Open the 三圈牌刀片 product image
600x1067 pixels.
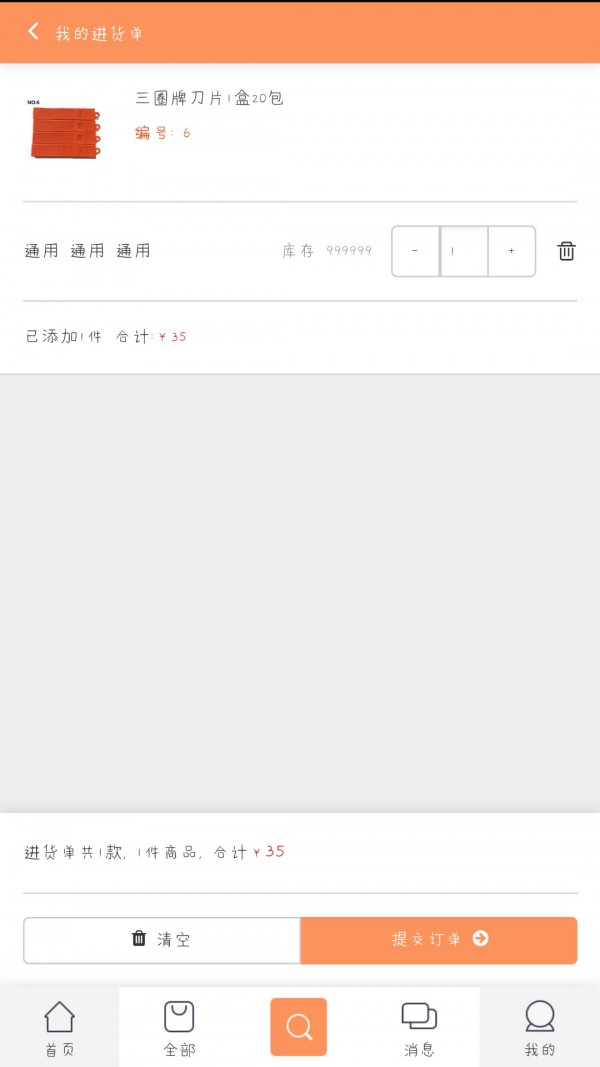[65, 131]
